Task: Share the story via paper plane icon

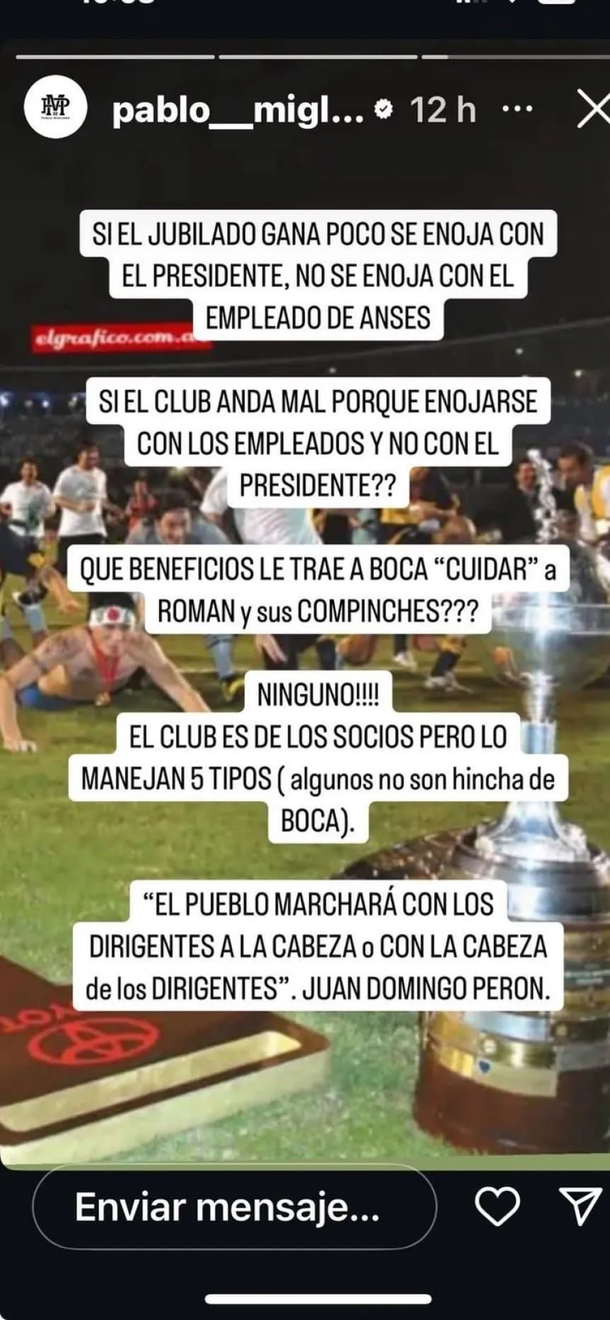Action: point(580,1207)
